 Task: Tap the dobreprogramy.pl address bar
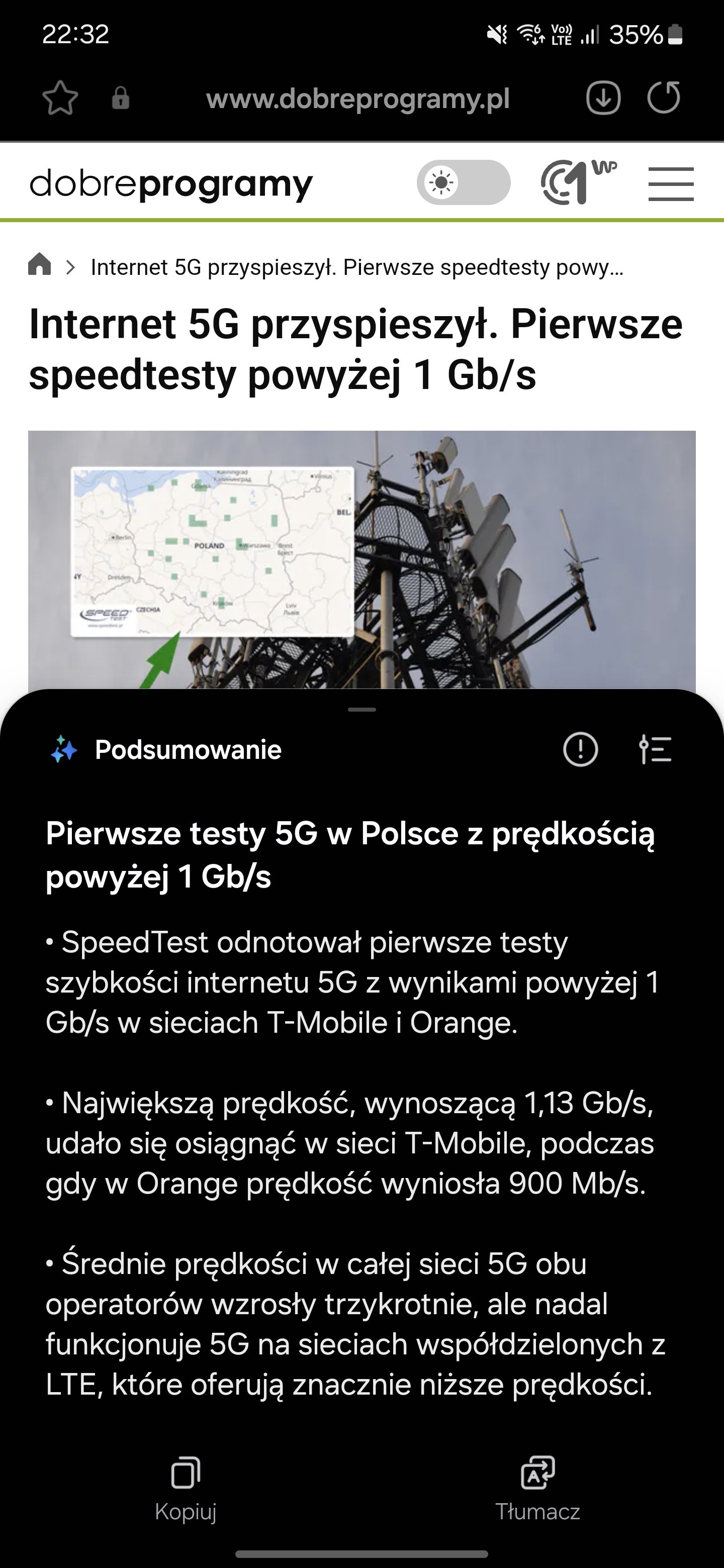coord(357,99)
